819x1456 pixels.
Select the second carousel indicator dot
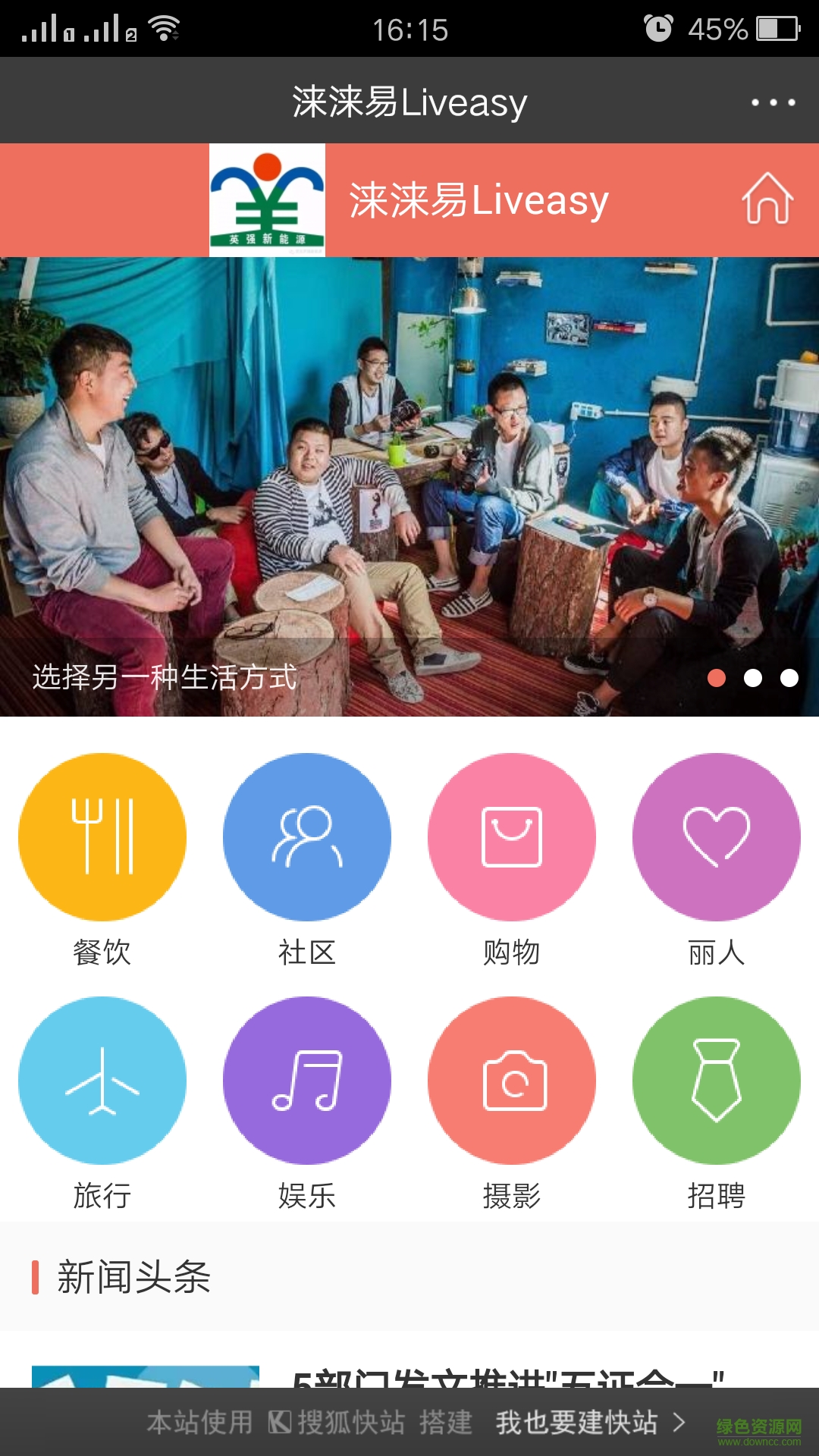point(753,677)
